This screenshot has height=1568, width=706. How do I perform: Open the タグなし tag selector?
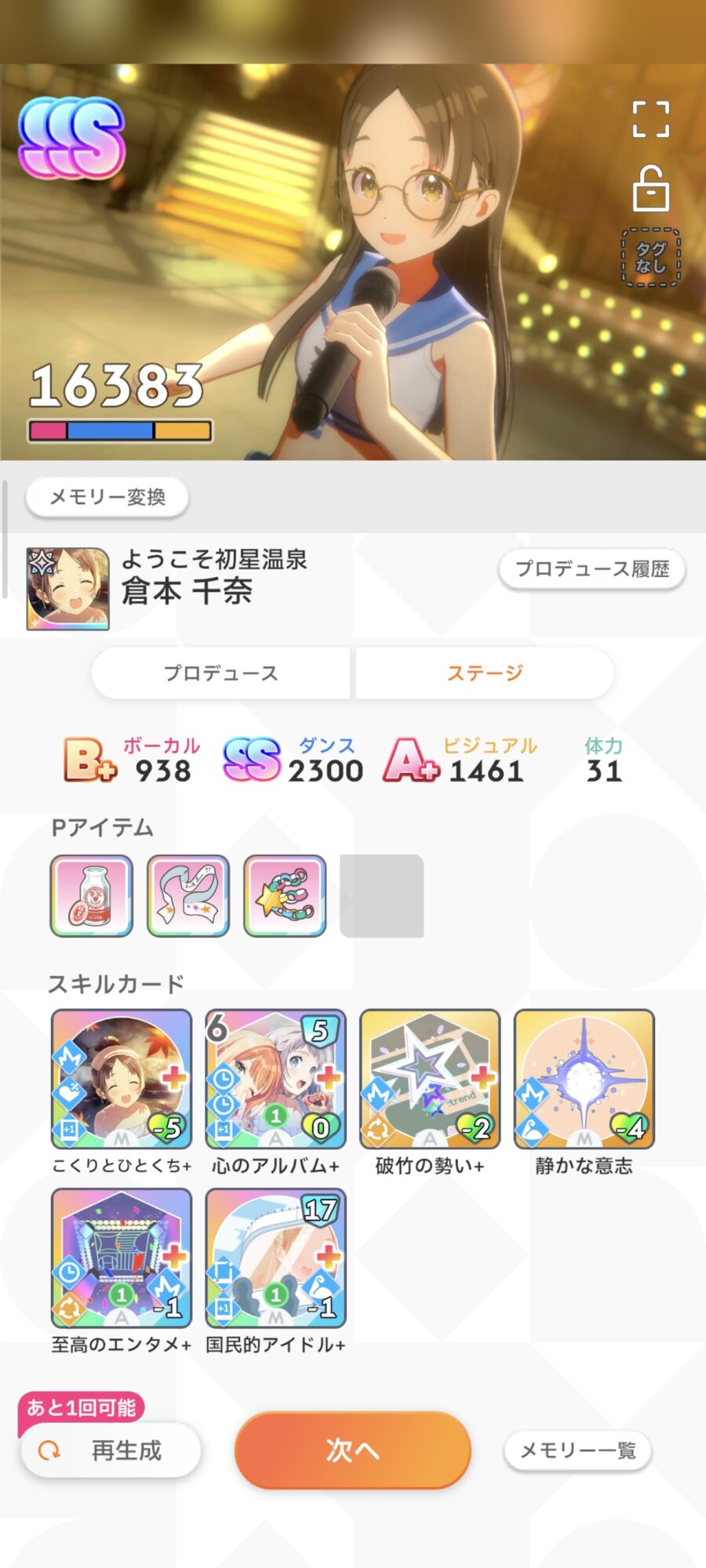650,257
